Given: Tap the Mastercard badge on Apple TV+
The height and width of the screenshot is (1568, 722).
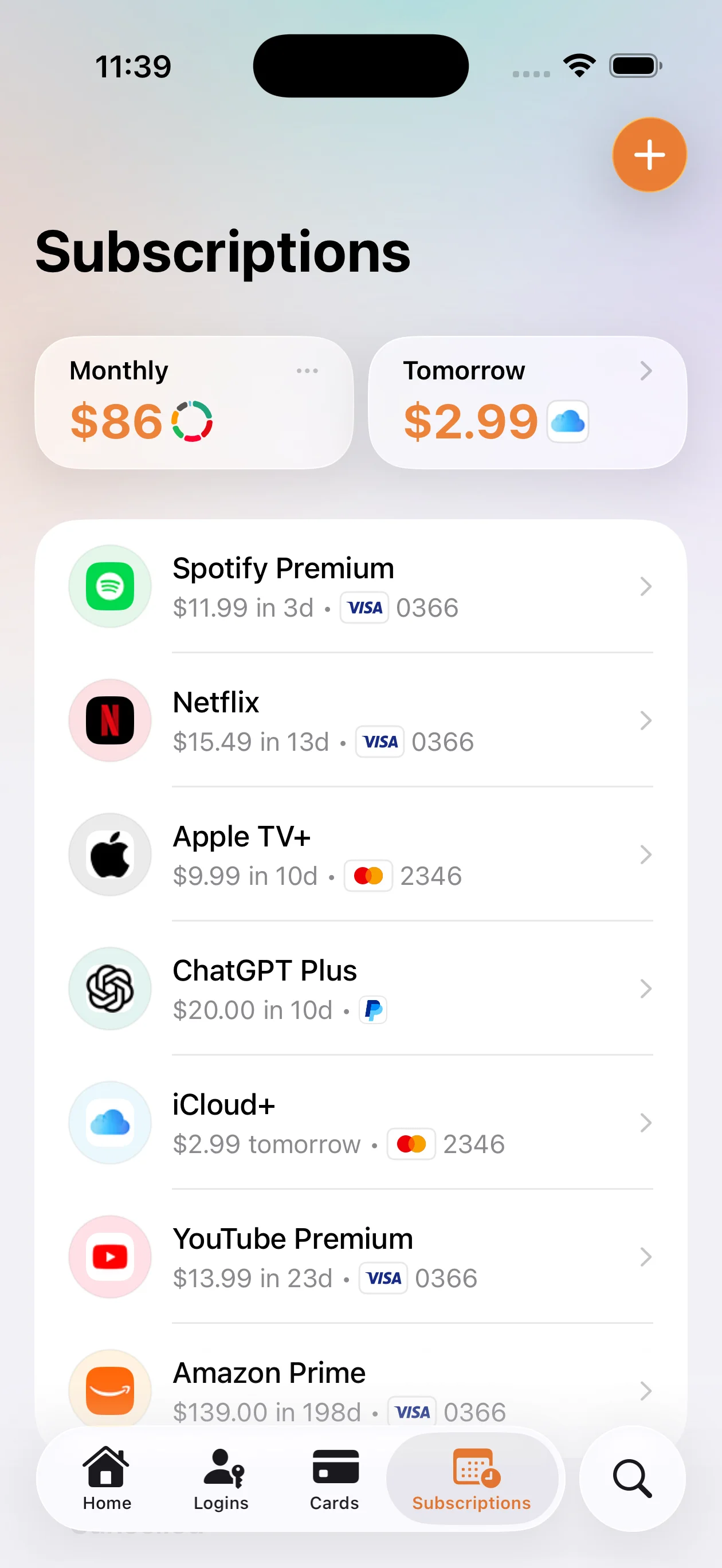Looking at the screenshot, I should tap(368, 875).
